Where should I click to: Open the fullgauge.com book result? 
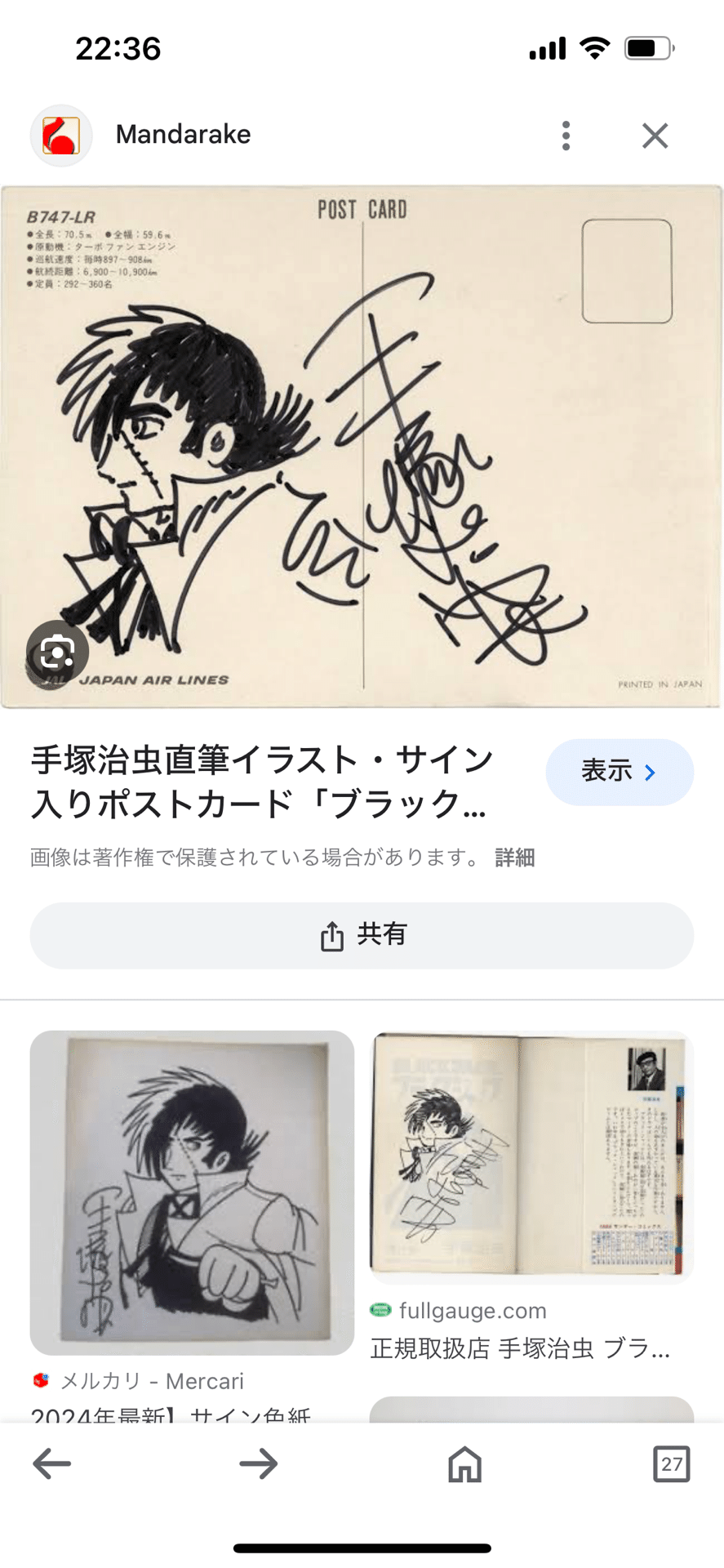click(531, 1156)
